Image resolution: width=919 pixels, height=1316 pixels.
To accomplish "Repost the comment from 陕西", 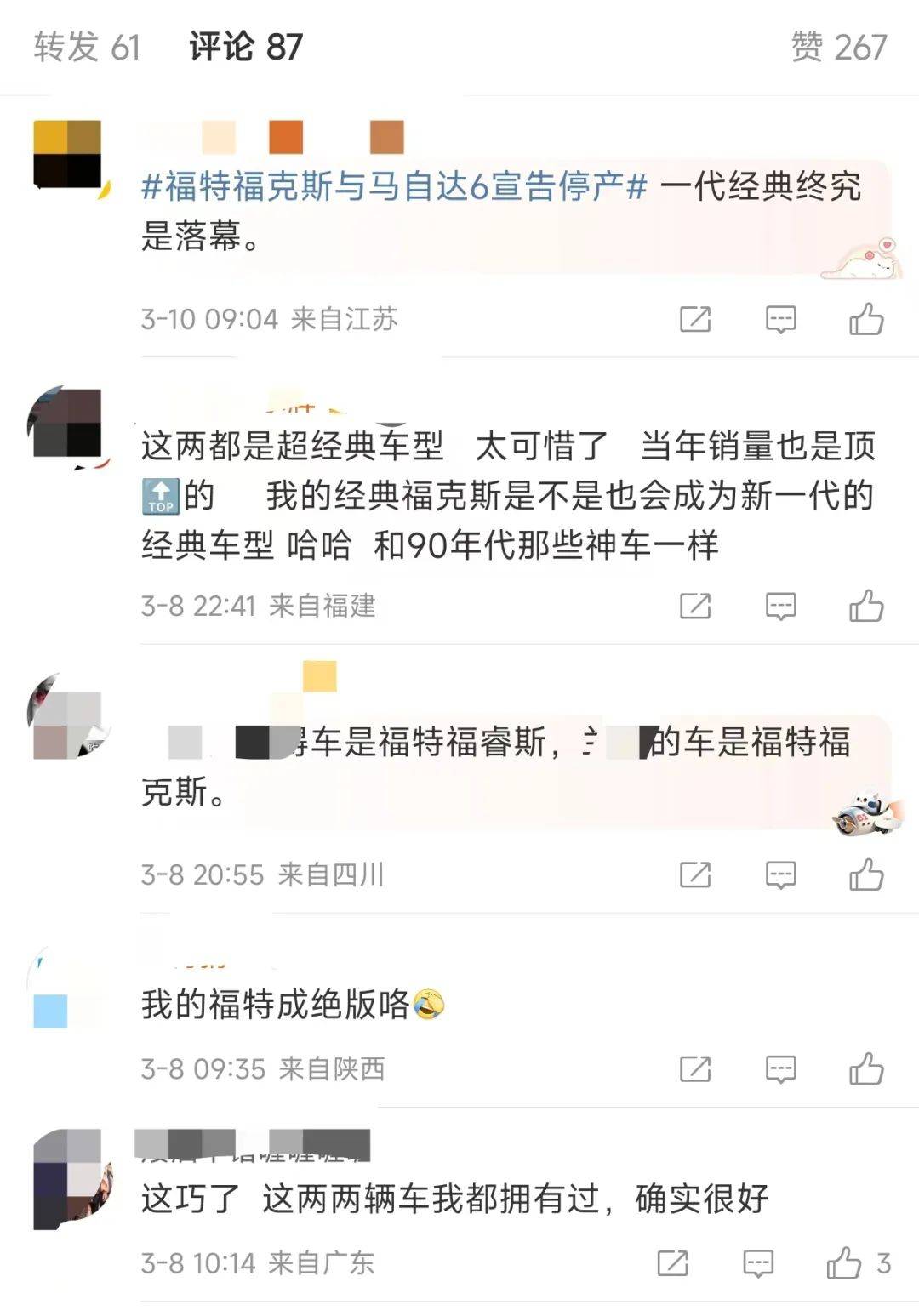I will [694, 1069].
